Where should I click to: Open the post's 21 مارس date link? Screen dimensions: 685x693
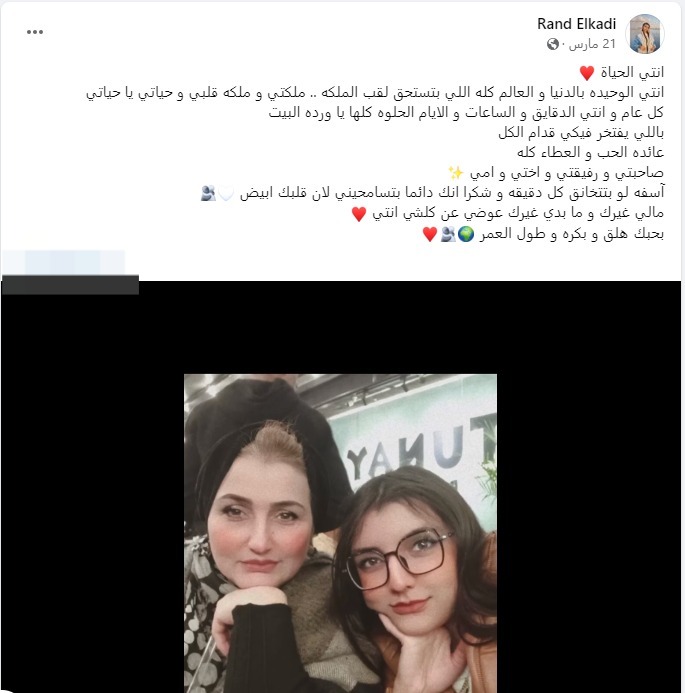[595, 44]
